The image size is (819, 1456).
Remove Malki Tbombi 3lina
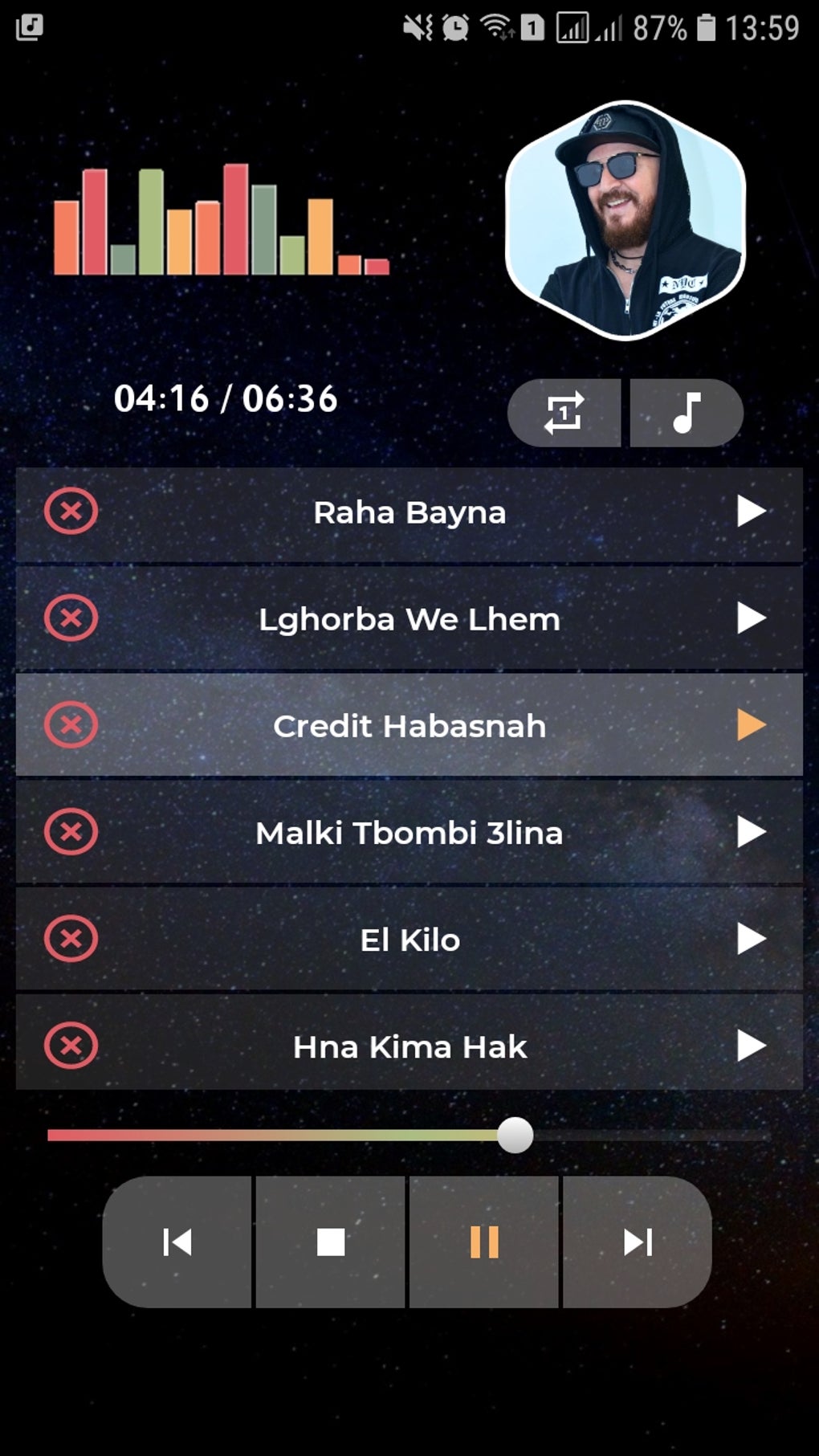(71, 832)
